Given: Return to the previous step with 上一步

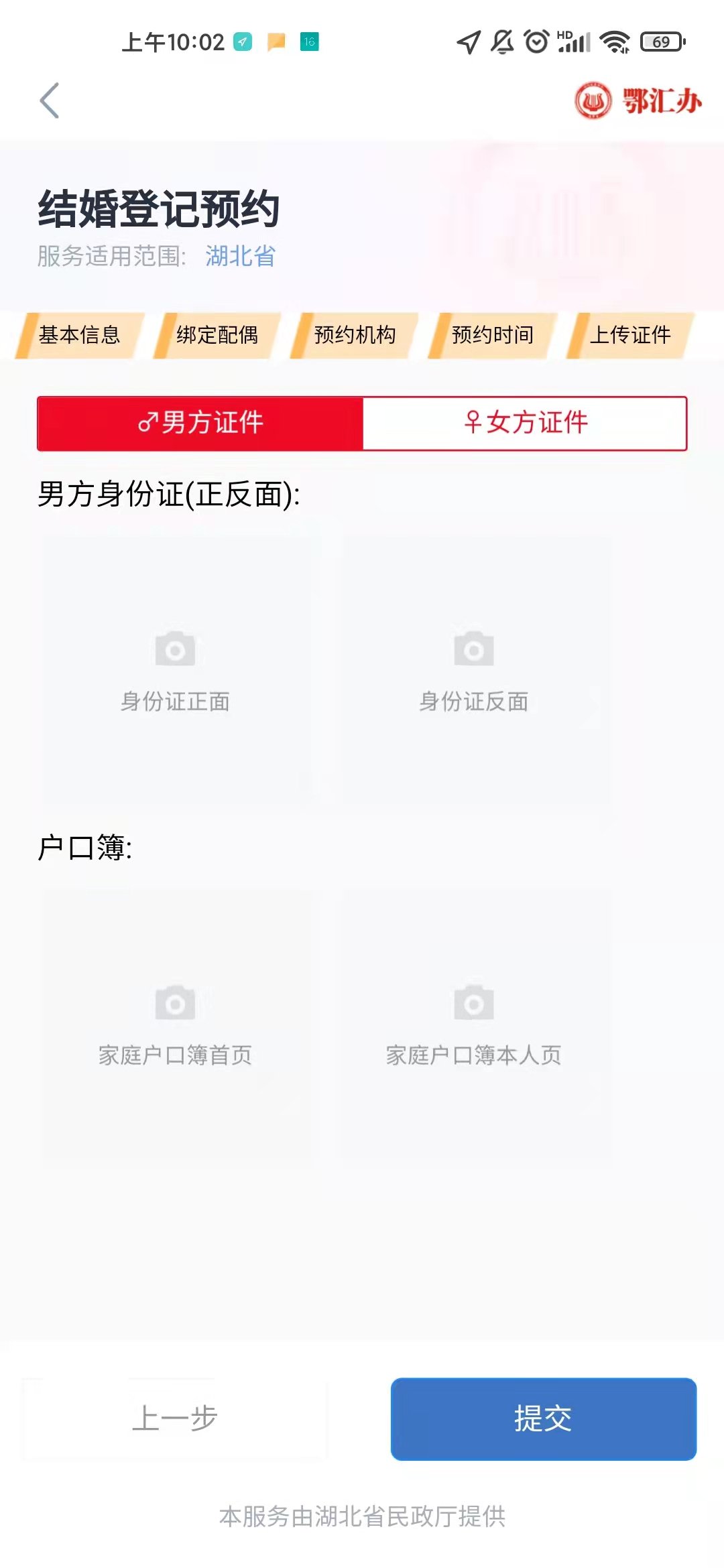Looking at the screenshot, I should [x=175, y=1419].
